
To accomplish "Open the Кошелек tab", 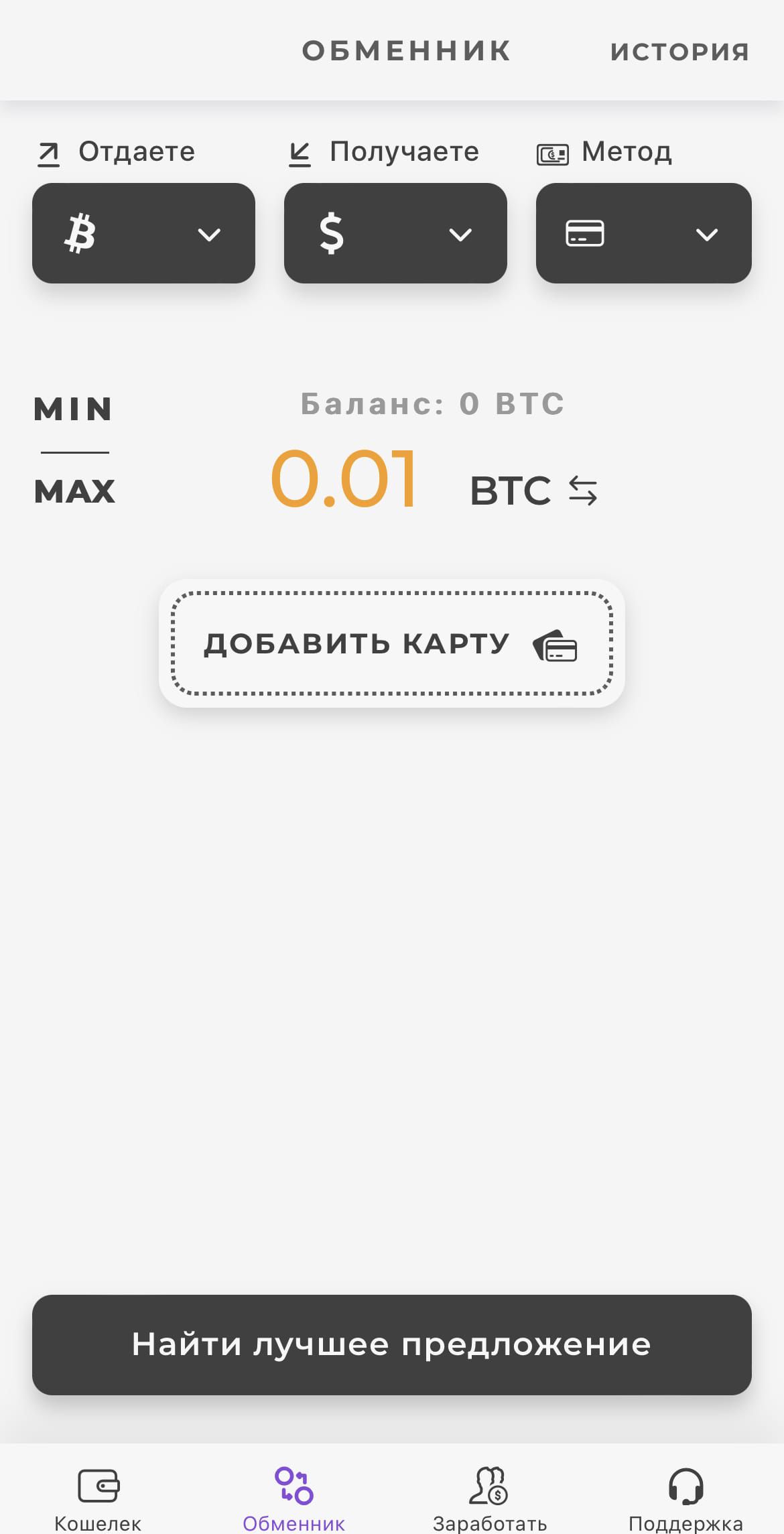I will click(98, 1498).
